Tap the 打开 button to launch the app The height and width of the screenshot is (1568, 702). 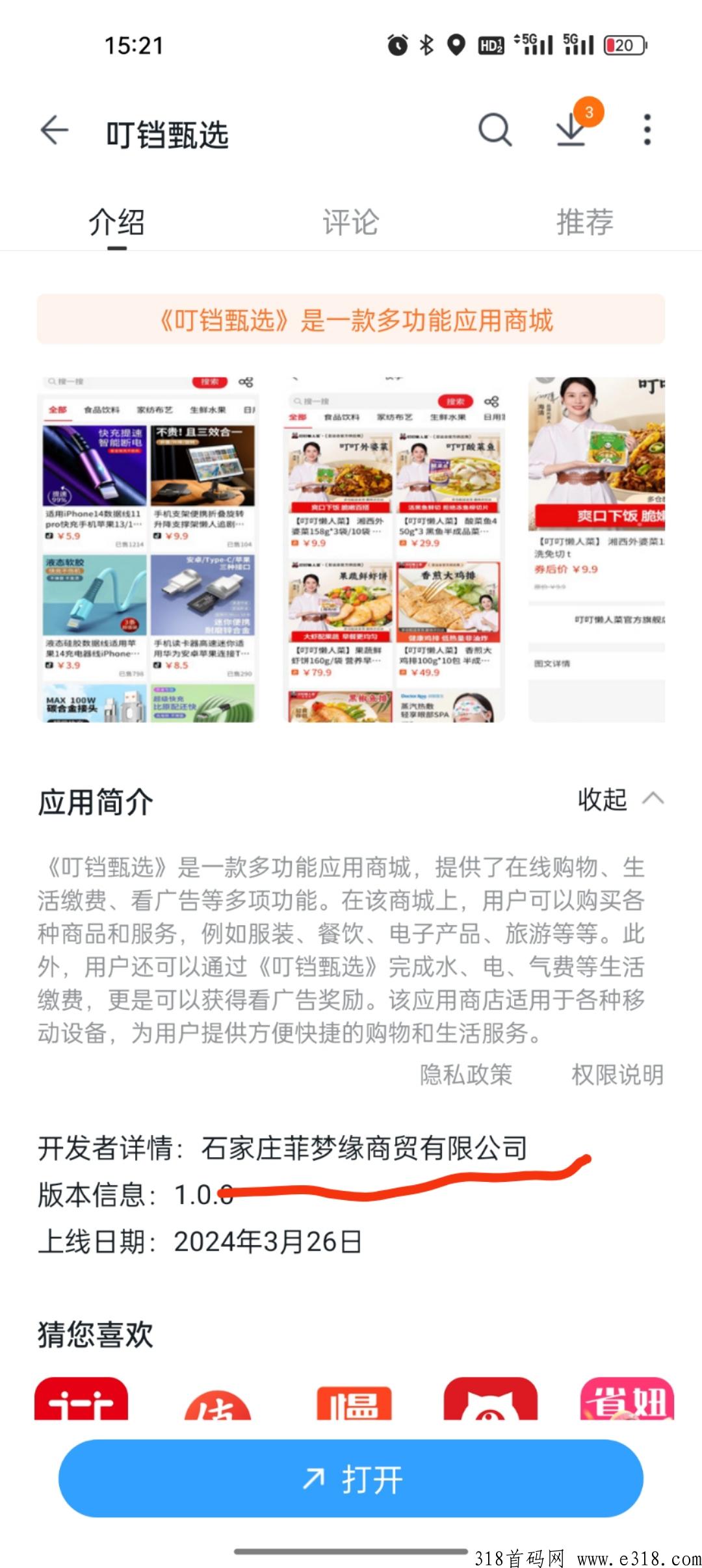coord(351,1478)
